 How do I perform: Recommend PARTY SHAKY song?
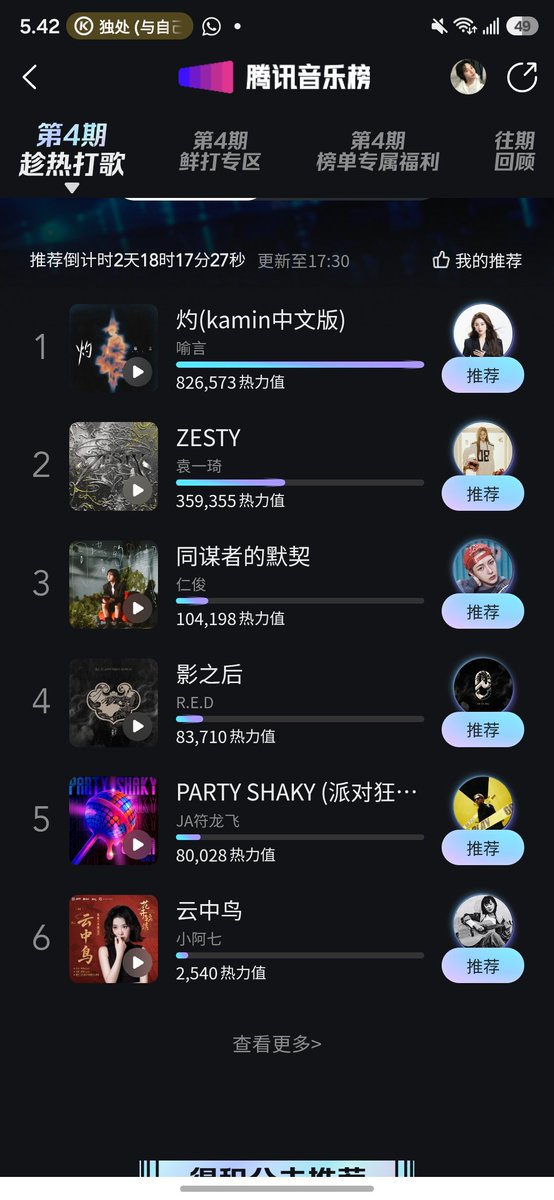click(483, 848)
